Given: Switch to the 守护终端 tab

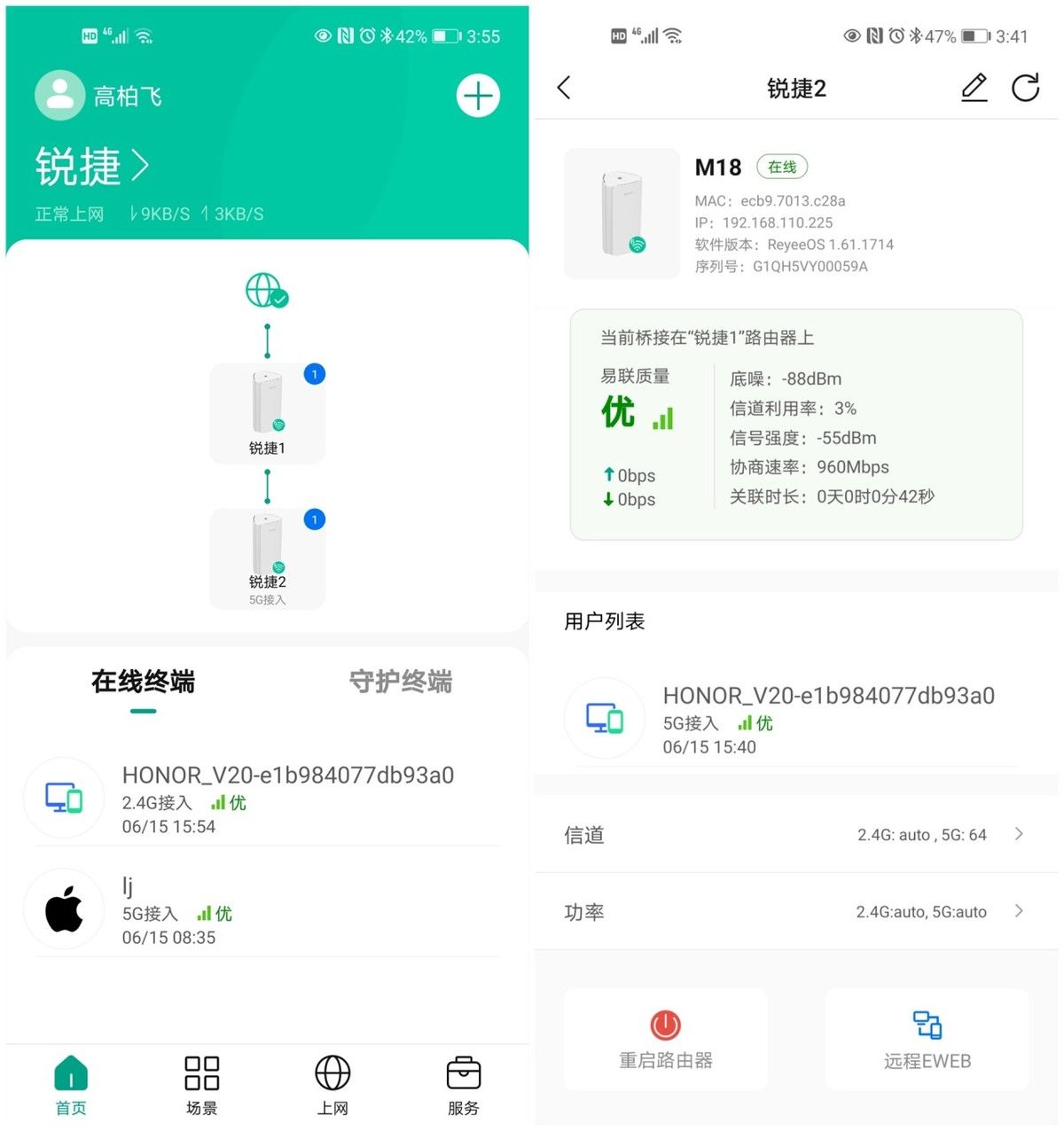Looking at the screenshot, I should [x=400, y=682].
